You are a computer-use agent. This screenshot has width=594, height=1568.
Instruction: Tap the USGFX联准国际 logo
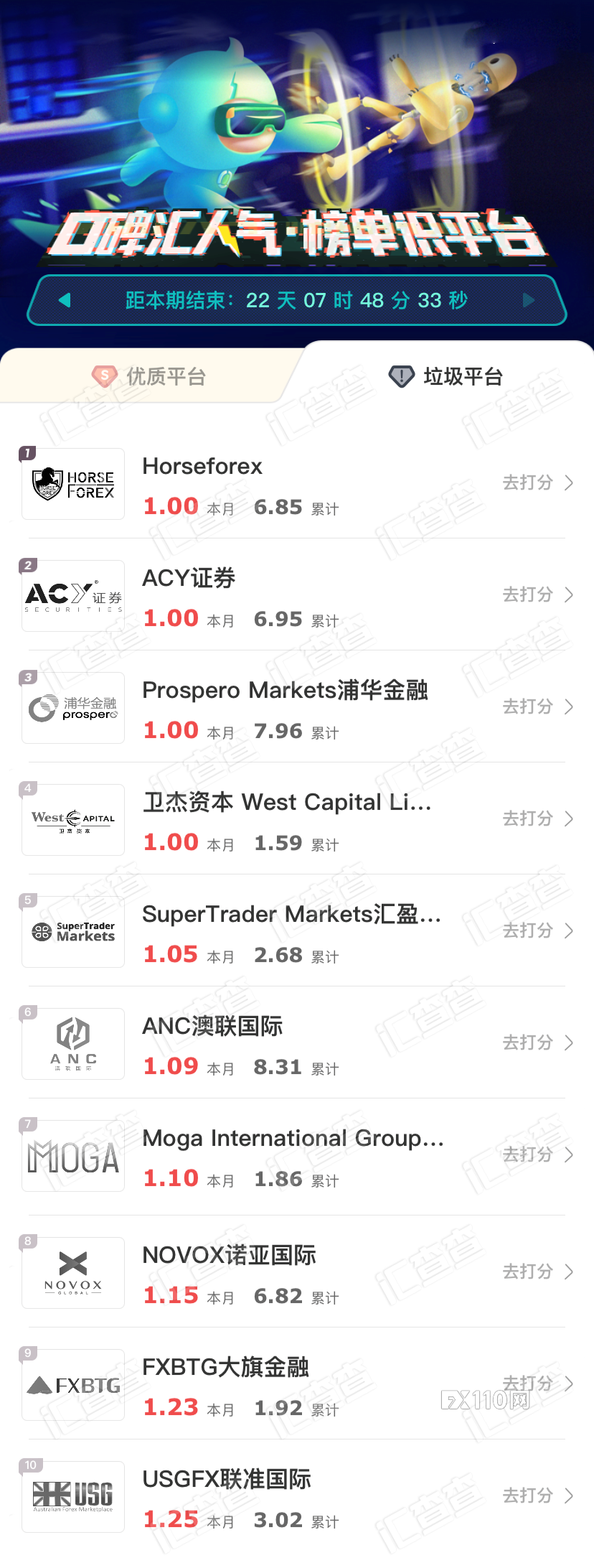tap(72, 1497)
